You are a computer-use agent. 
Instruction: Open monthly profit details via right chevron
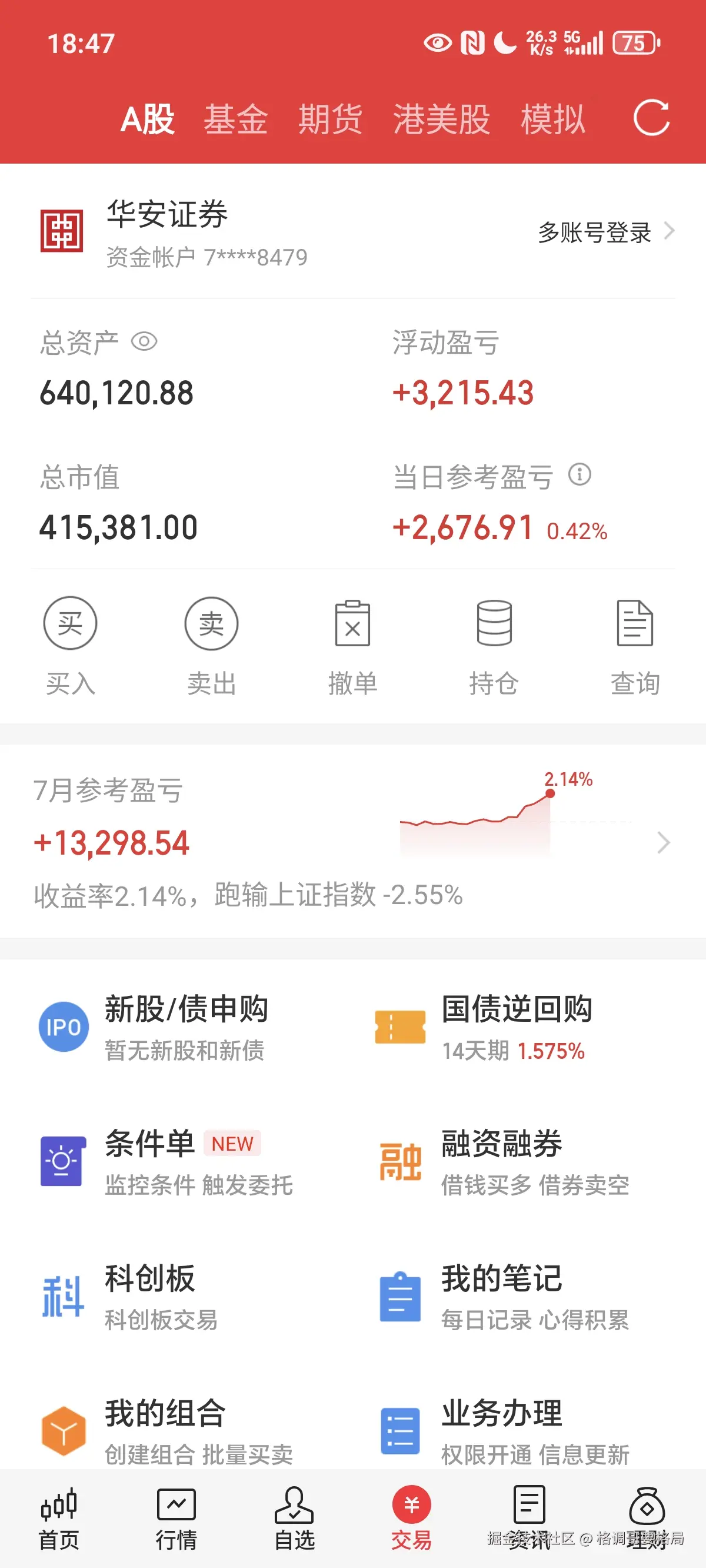coord(665,843)
